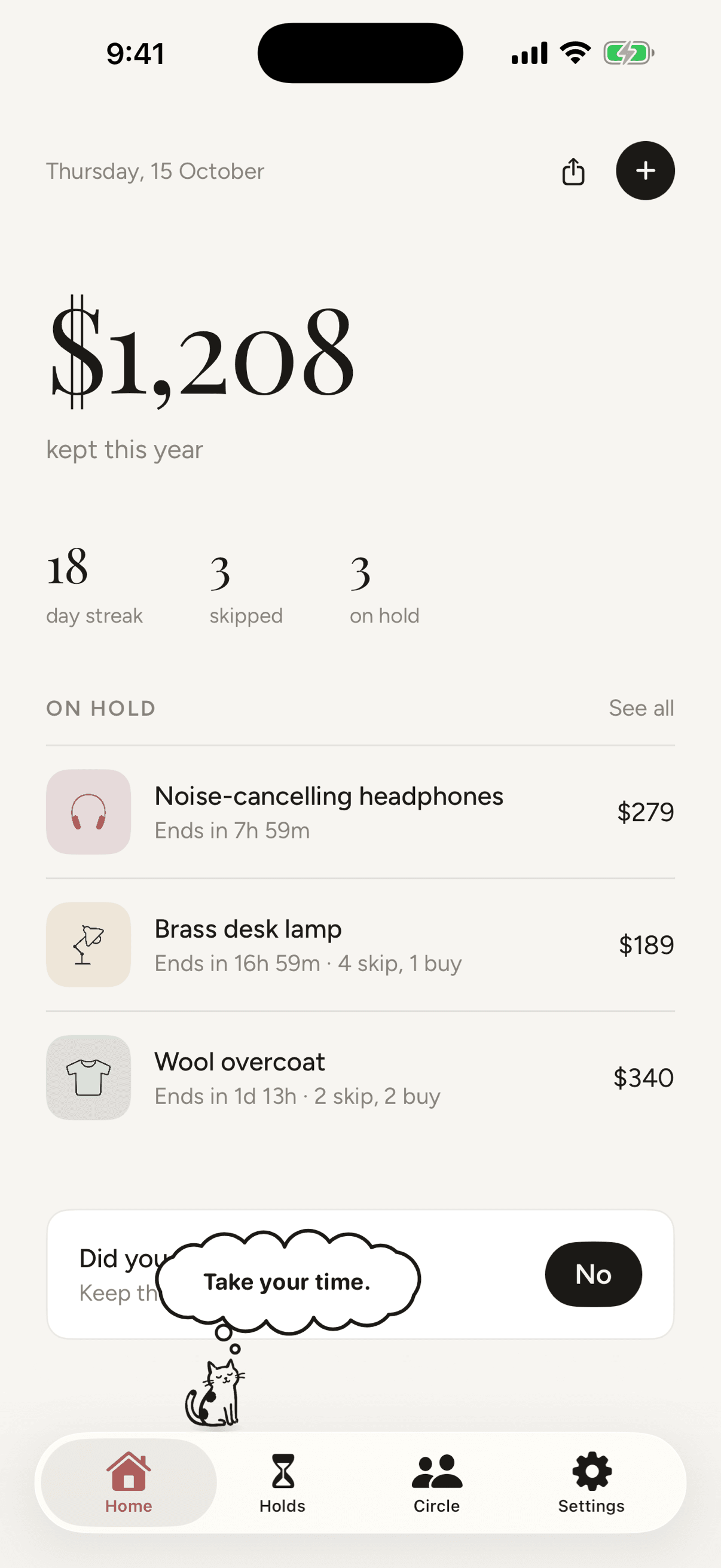Add a new item with the plus button
This screenshot has height=1568, width=721.
645,170
